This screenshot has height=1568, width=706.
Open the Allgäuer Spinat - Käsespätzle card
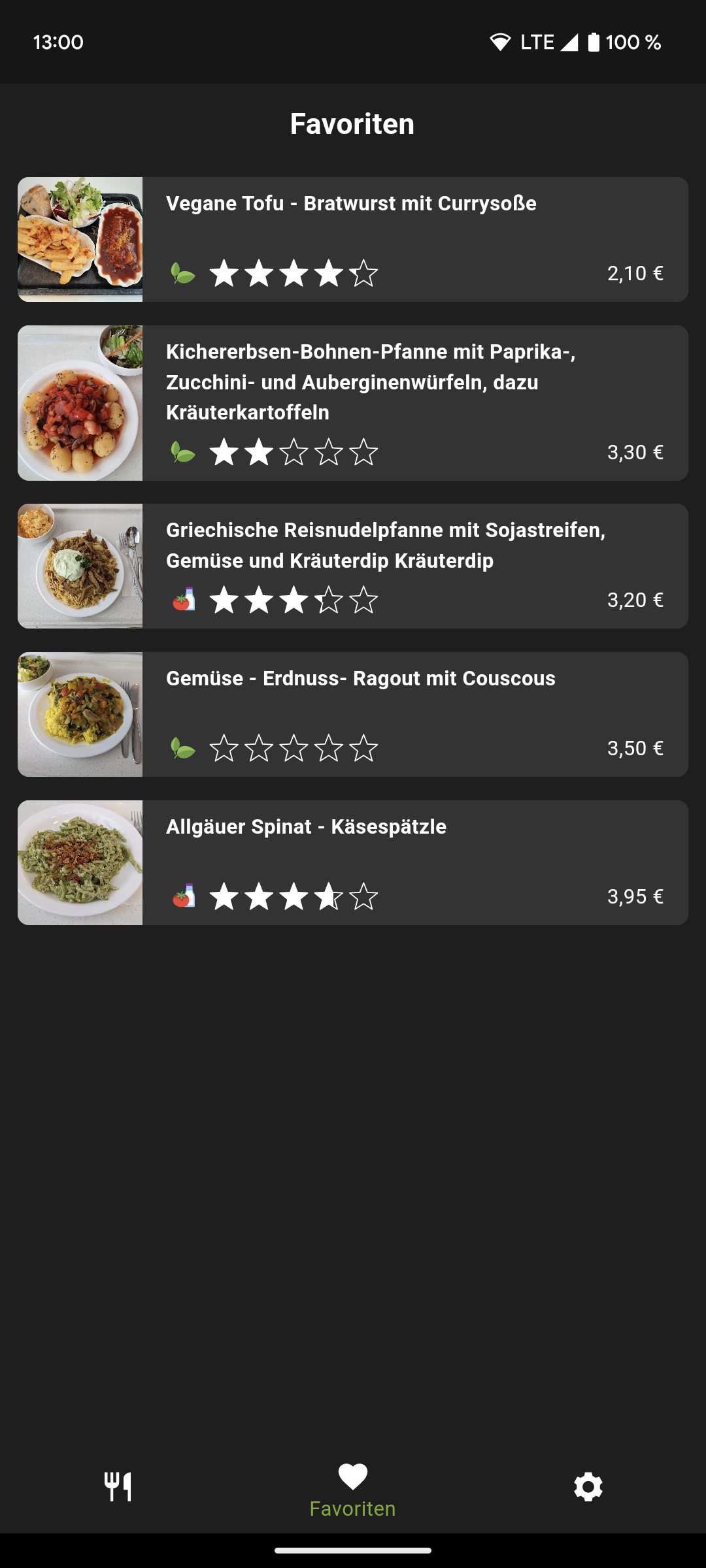click(353, 862)
